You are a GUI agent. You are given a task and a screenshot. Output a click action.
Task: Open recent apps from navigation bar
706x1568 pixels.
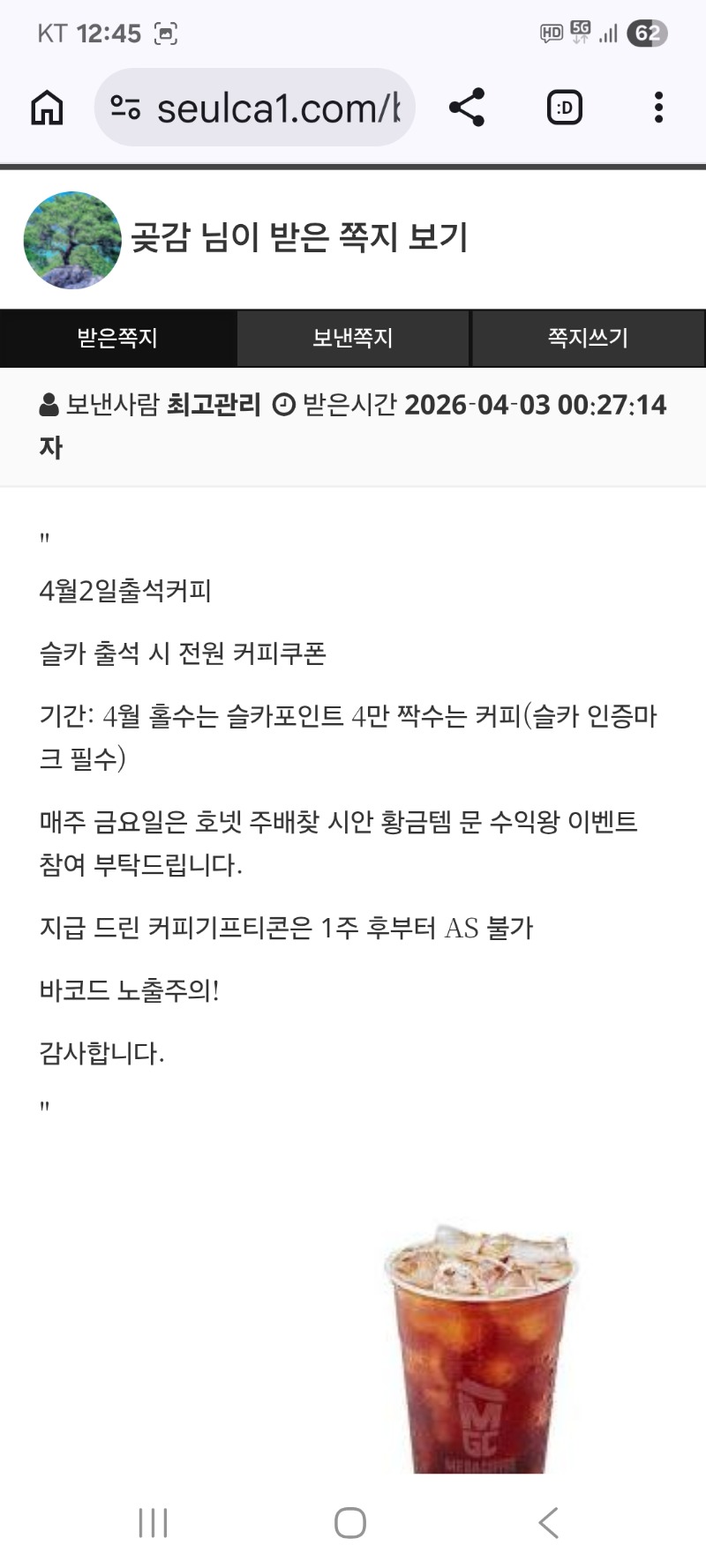coord(153,1522)
